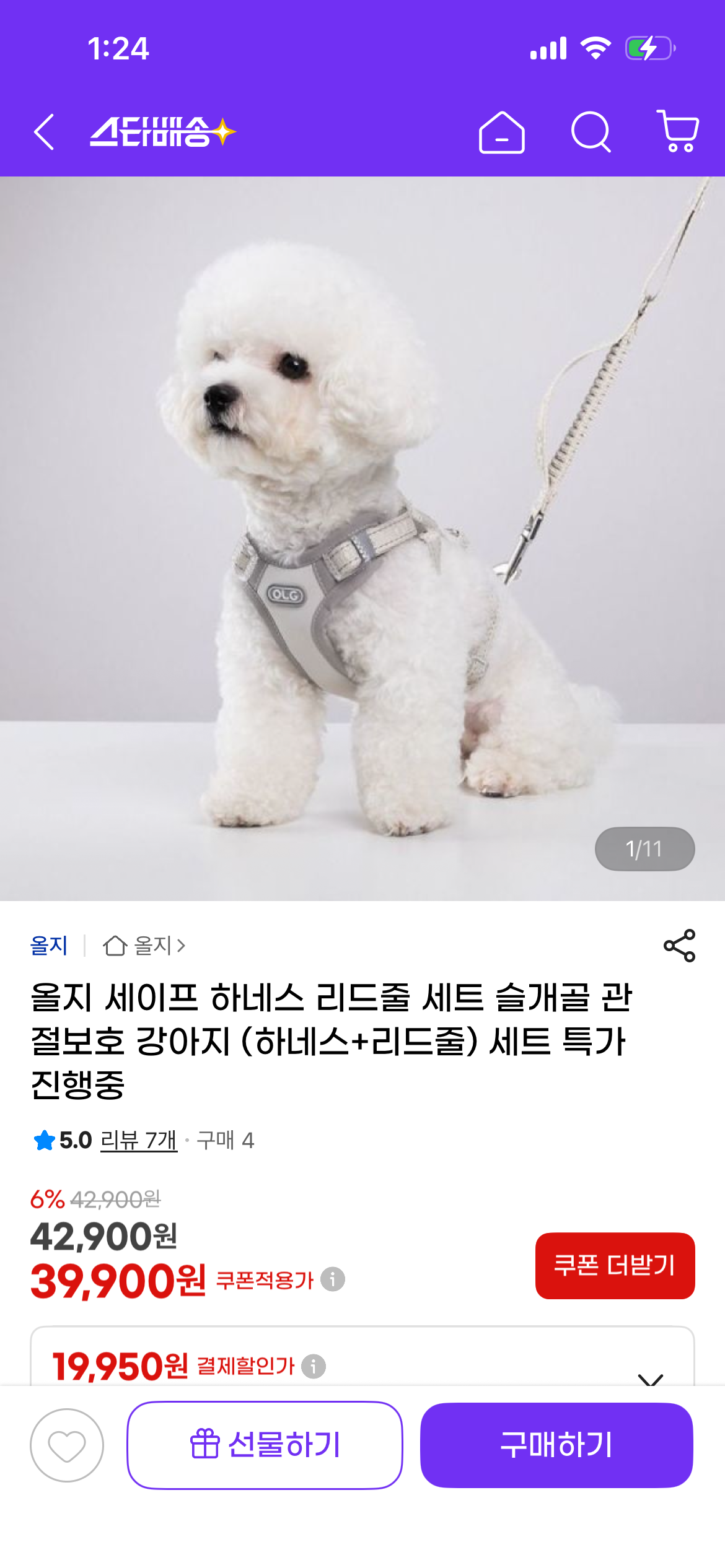Open the shopping cart
This screenshot has height=1568, width=725.
[x=678, y=131]
